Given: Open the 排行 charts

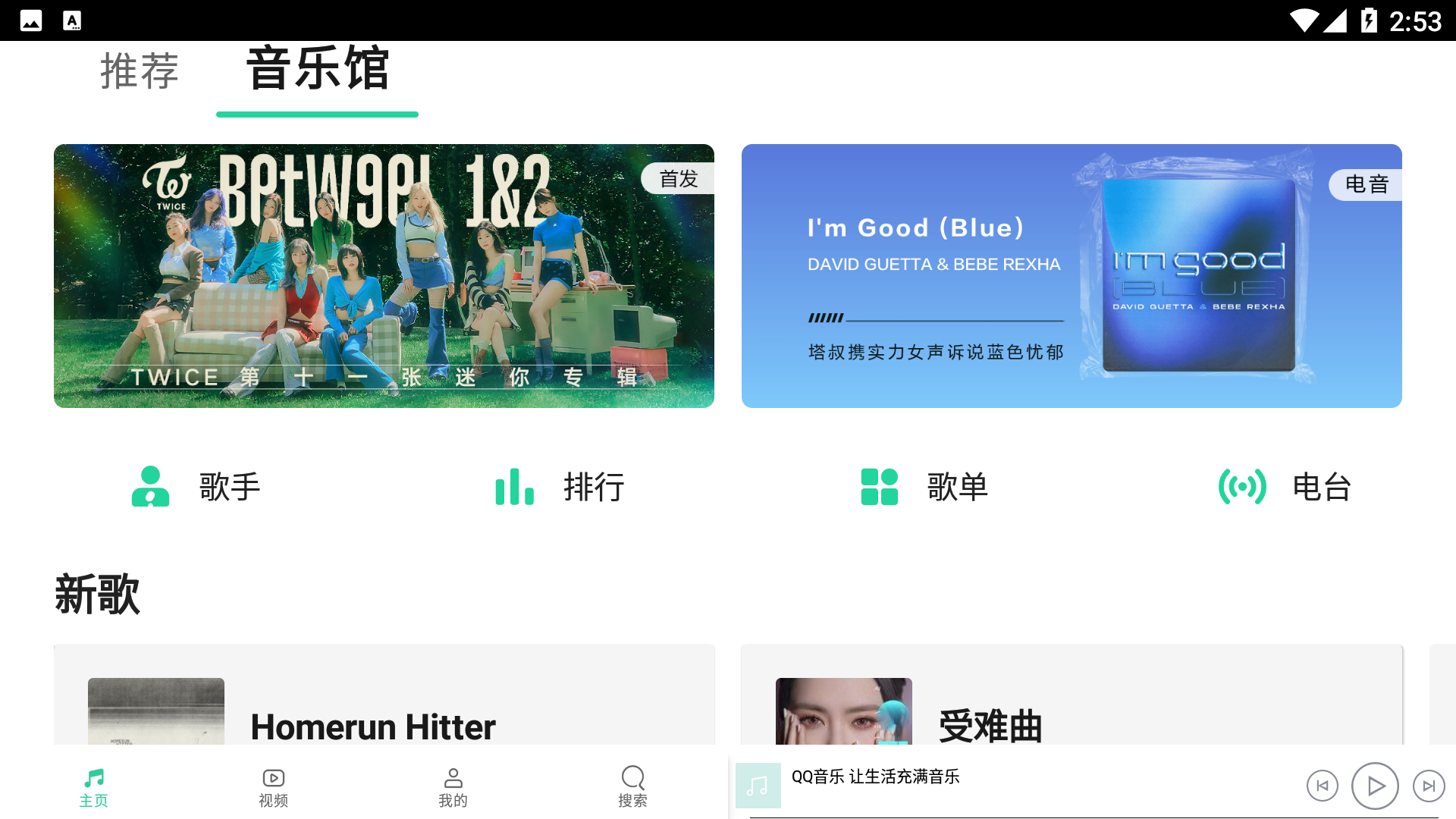Looking at the screenshot, I should [x=560, y=486].
